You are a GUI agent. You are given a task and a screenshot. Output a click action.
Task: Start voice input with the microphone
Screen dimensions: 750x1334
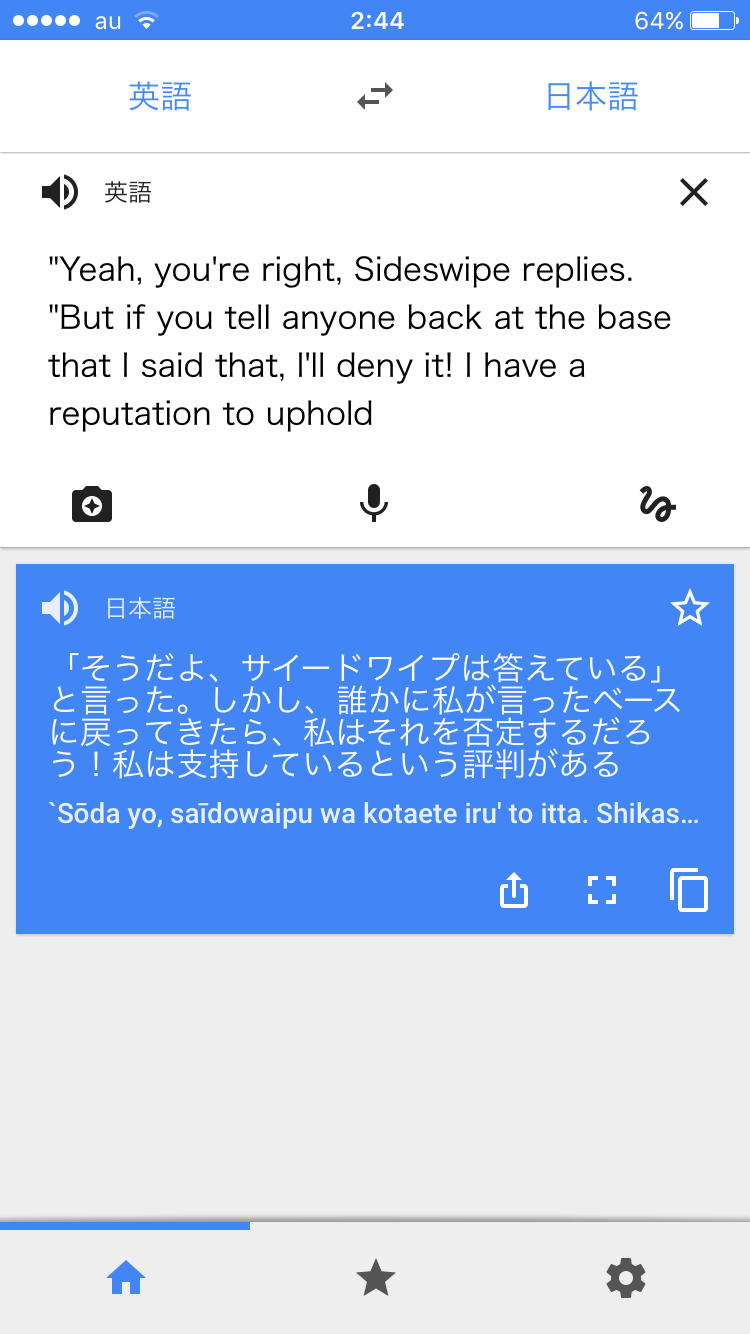click(374, 503)
